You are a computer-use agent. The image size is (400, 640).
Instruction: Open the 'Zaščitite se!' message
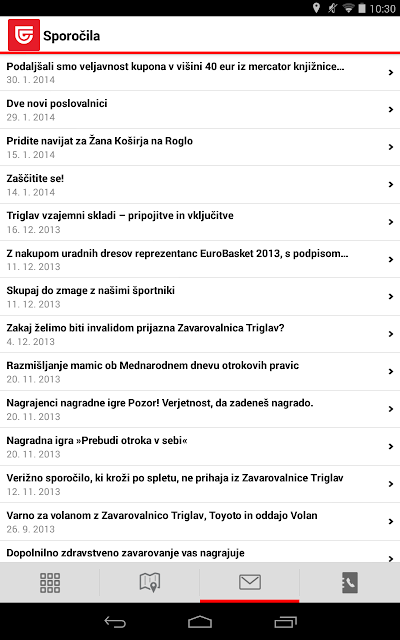[x=200, y=184]
